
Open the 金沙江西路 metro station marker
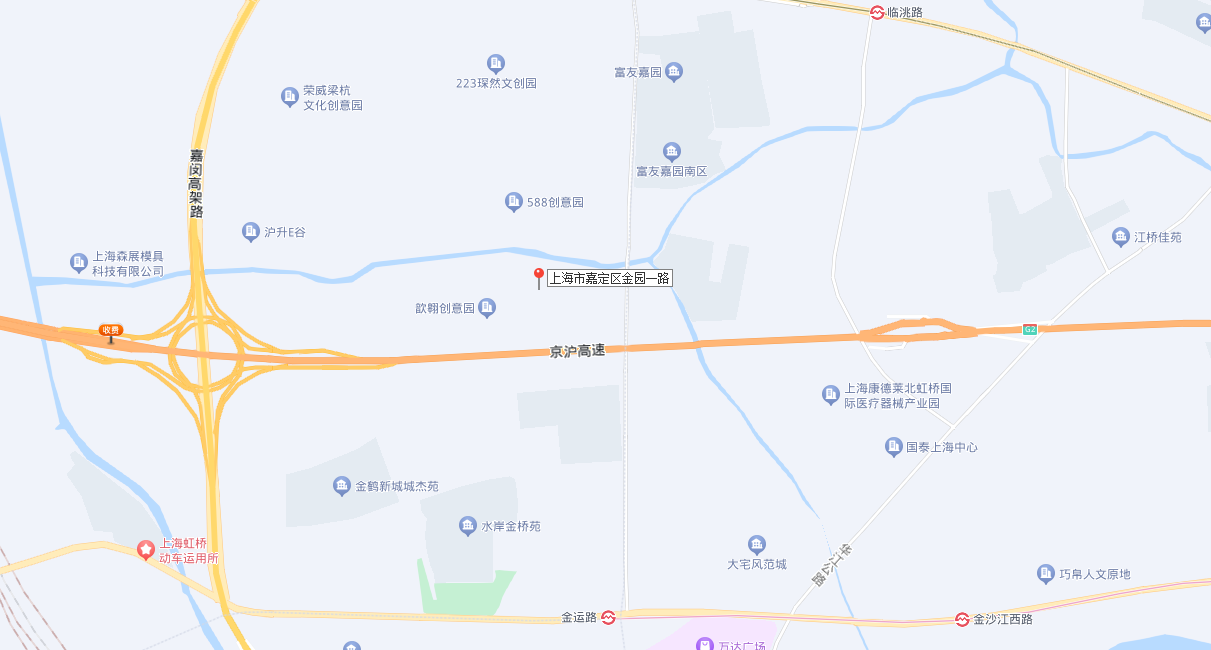click(962, 619)
